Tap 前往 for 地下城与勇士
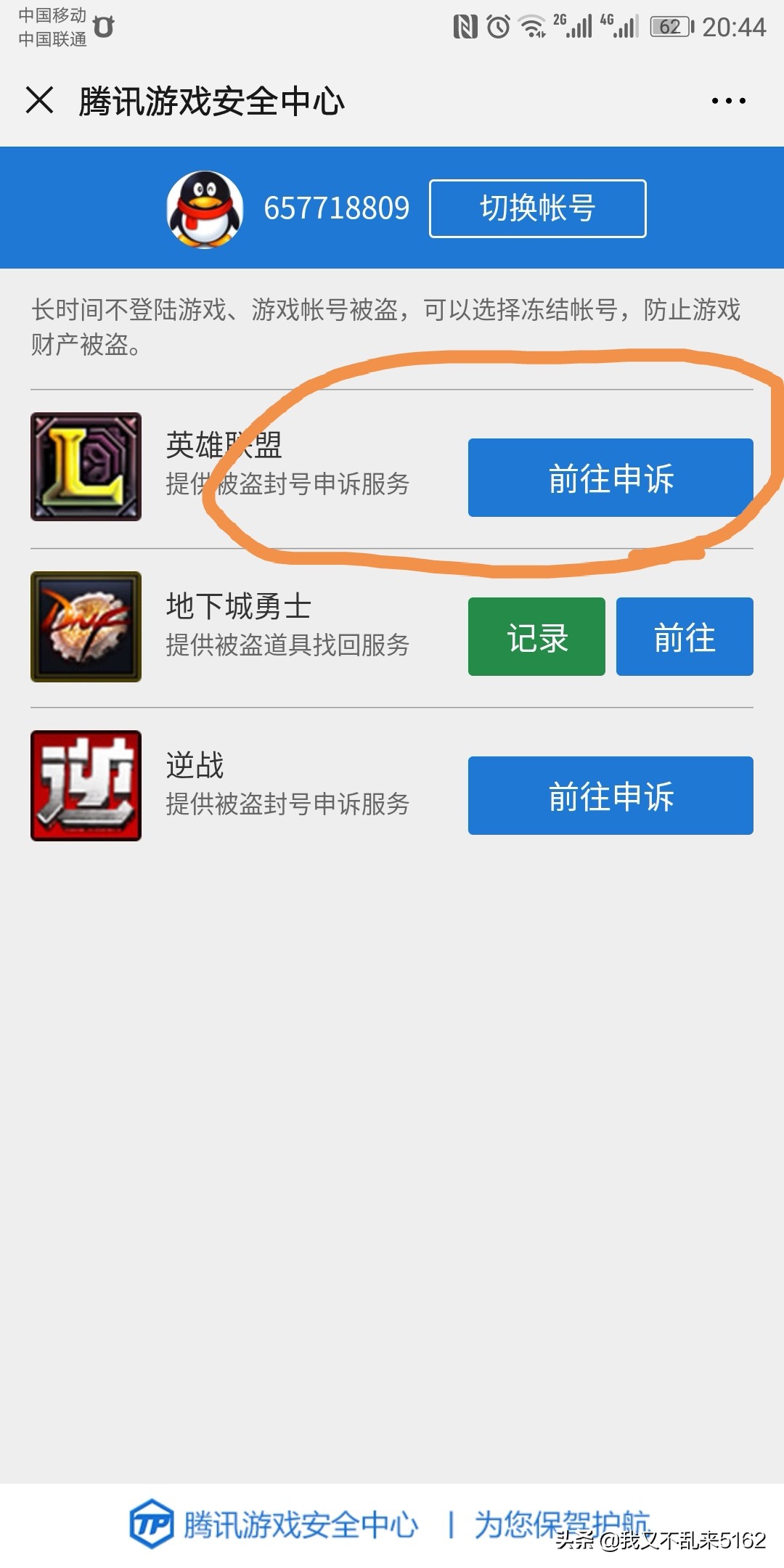 tap(684, 637)
